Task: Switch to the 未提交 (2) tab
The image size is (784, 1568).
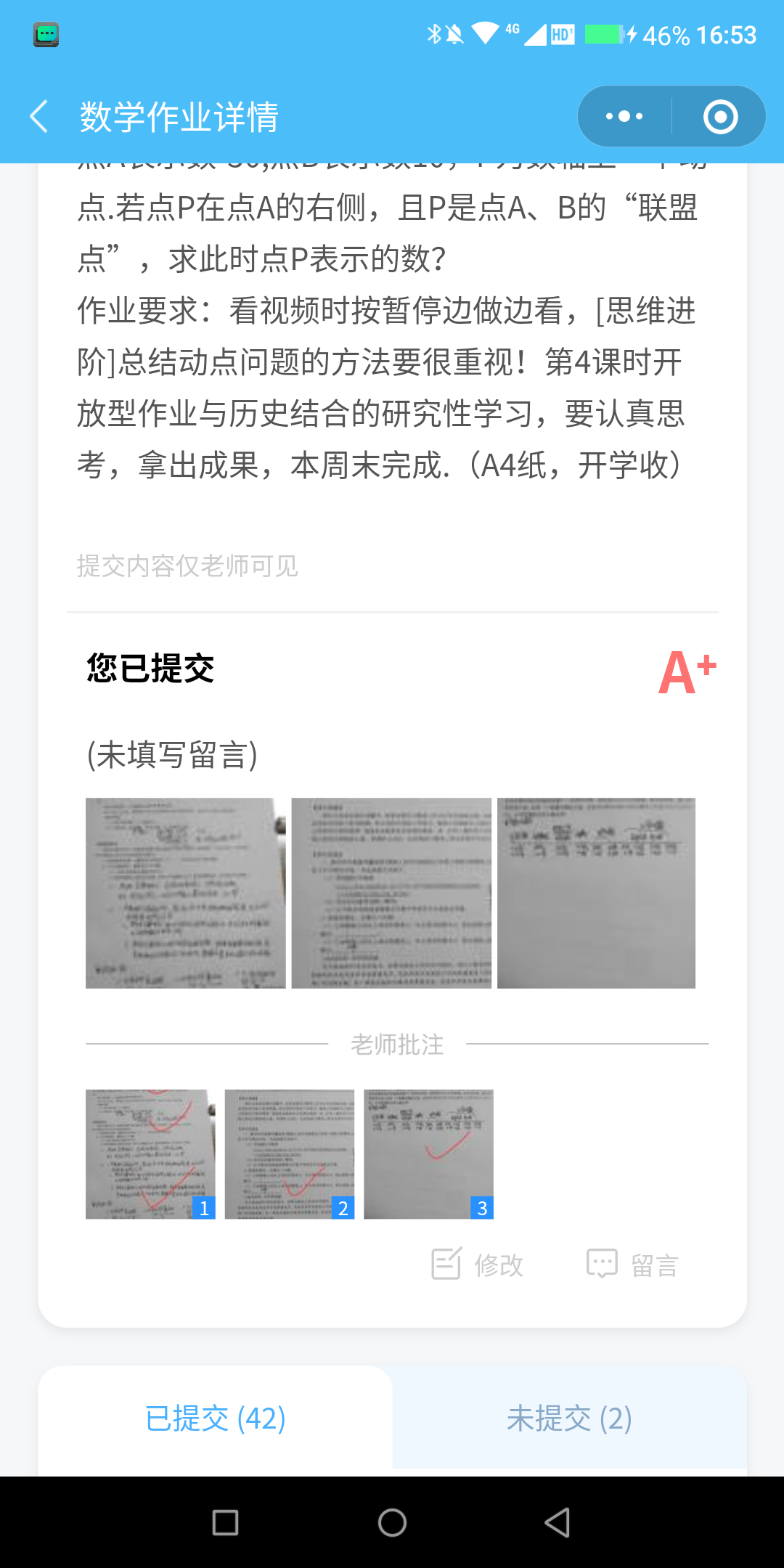Action: [570, 1418]
